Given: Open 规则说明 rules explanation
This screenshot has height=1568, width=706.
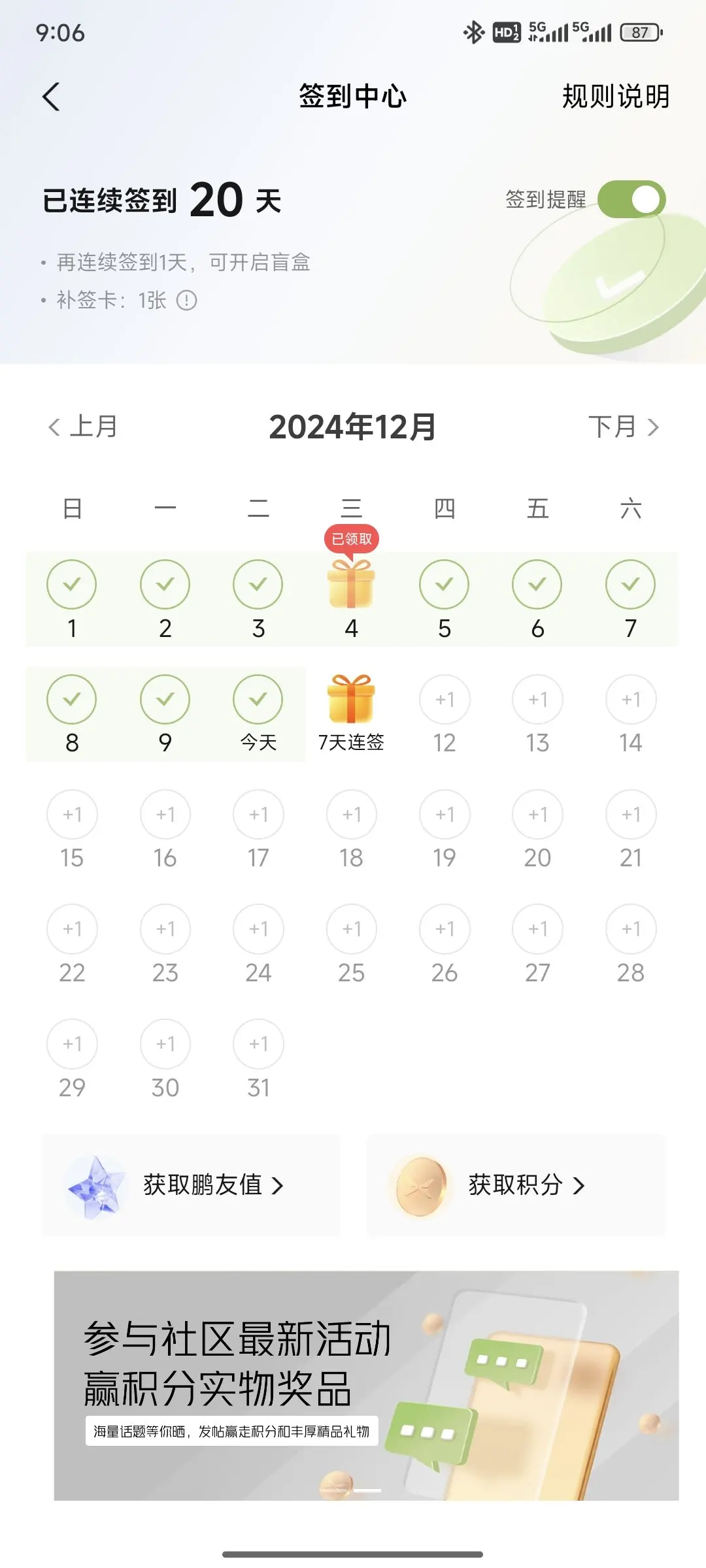Looking at the screenshot, I should tap(616, 97).
